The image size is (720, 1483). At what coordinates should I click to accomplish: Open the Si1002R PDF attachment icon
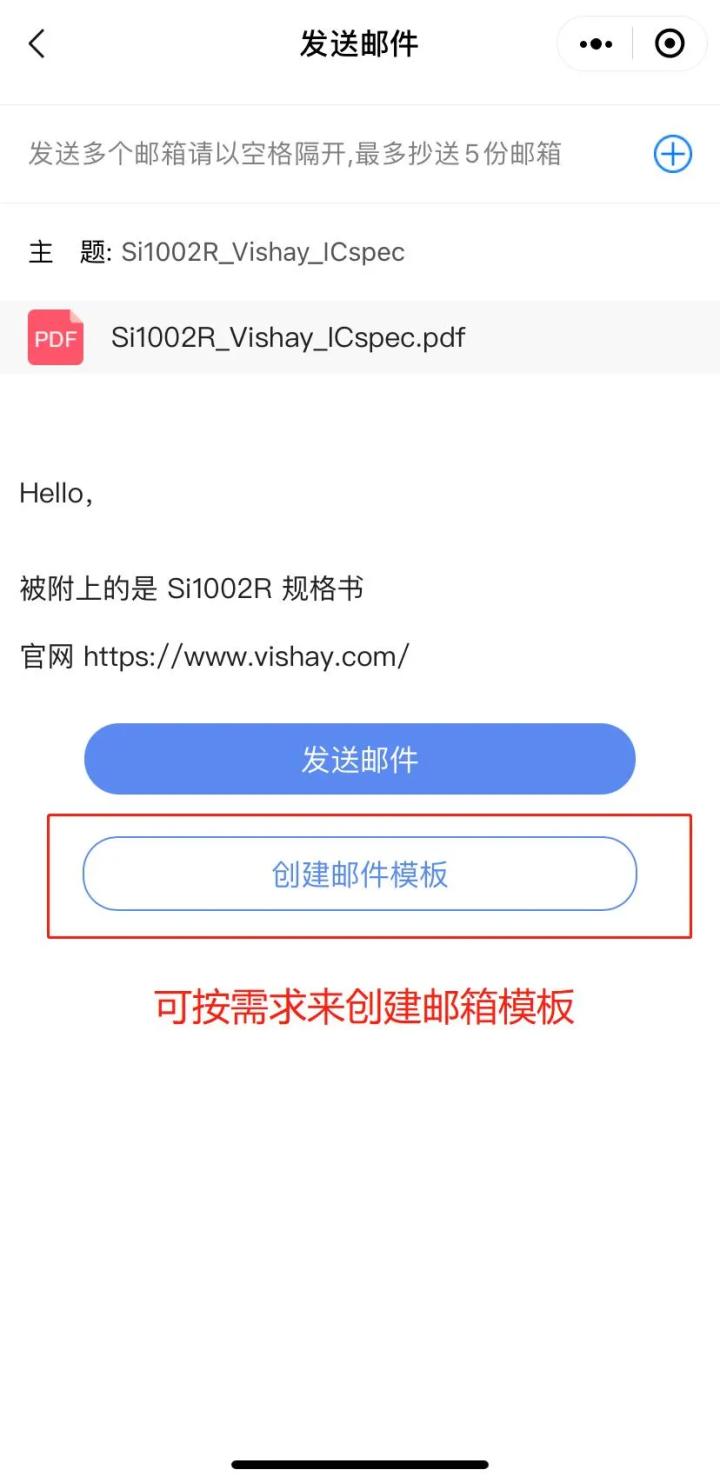click(55, 338)
